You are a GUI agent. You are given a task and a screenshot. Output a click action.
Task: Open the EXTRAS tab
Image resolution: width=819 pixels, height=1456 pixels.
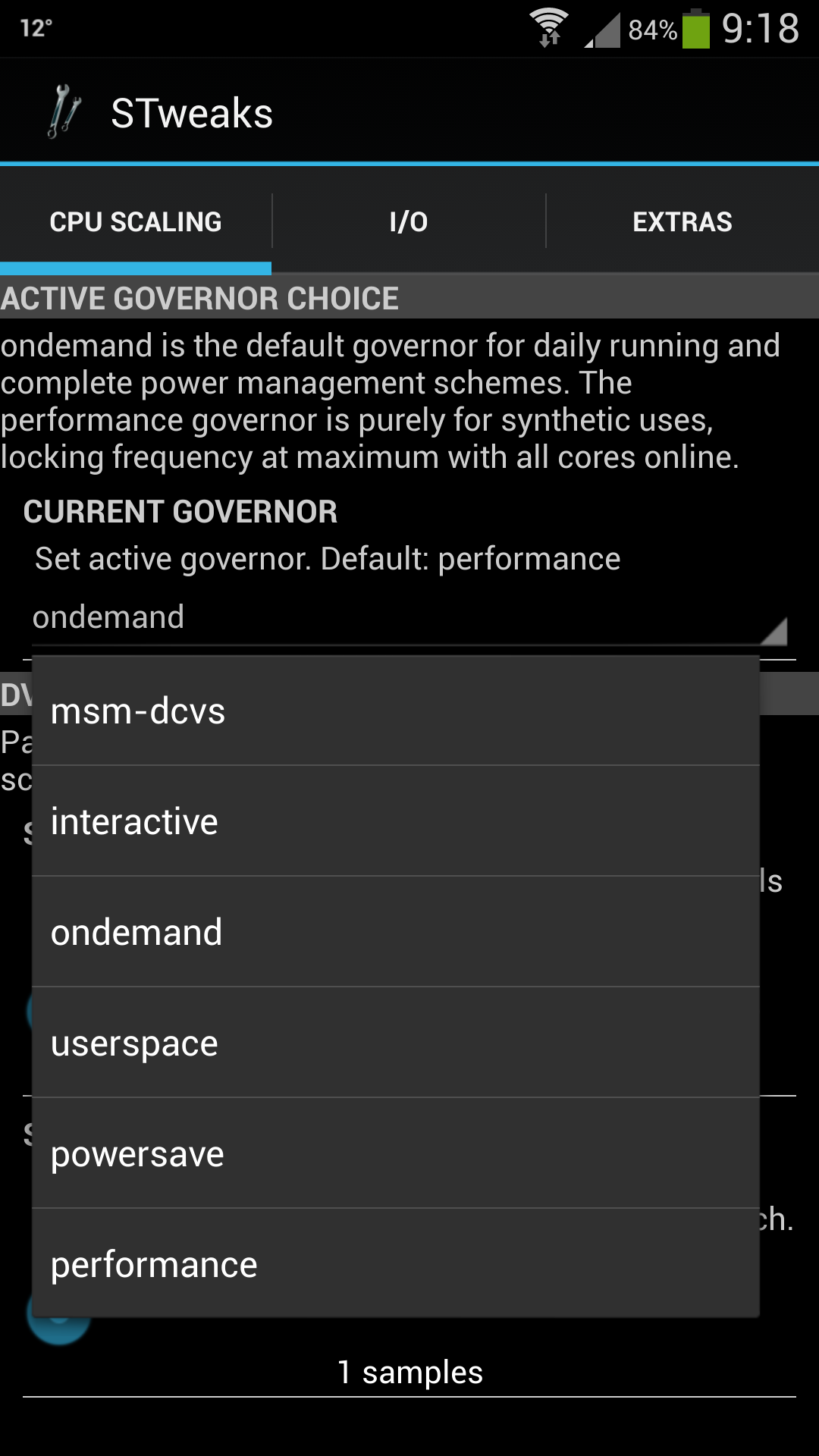tap(682, 221)
